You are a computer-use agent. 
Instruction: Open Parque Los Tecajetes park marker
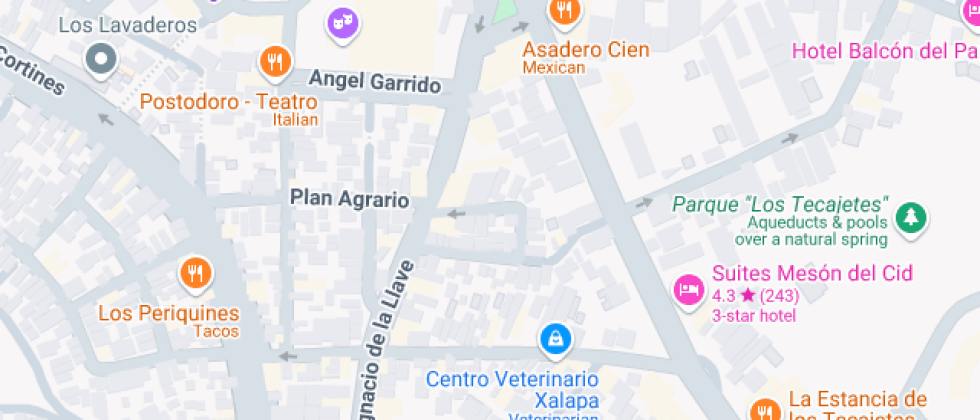[910, 218]
